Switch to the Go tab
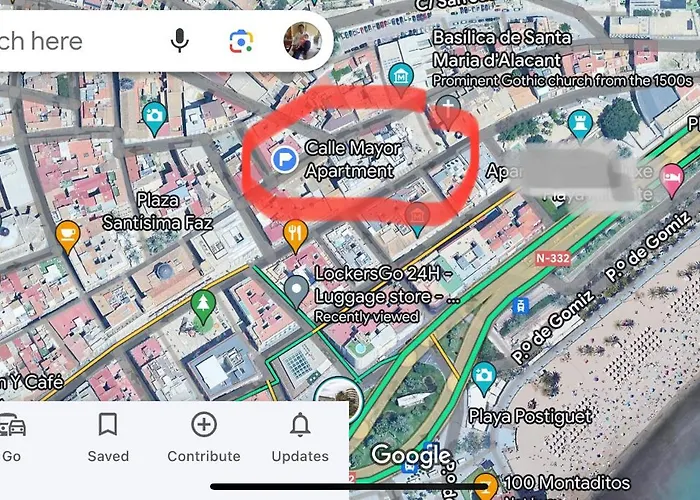Image resolution: width=700 pixels, height=500 pixels. coord(12,436)
